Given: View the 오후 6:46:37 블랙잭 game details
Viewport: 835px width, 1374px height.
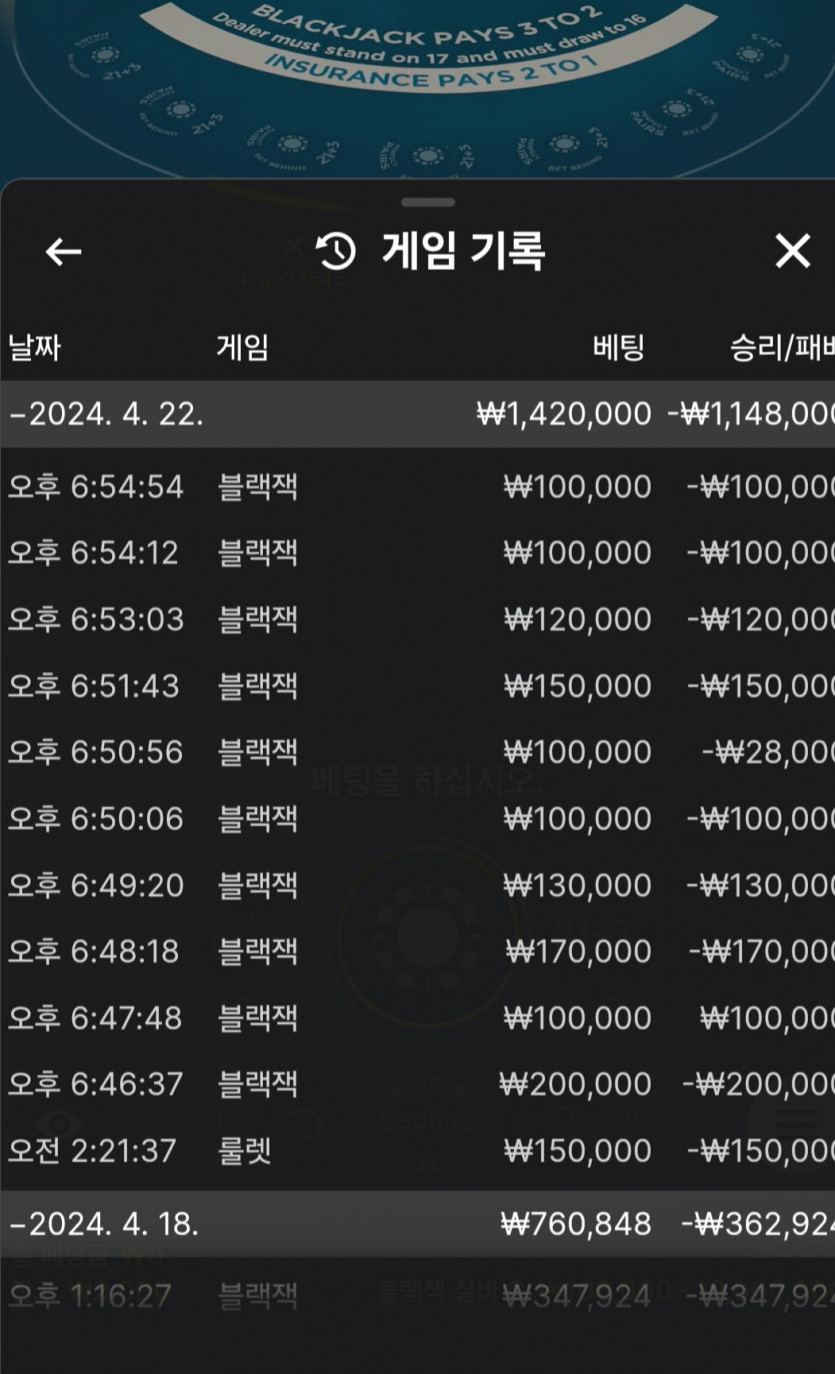Looking at the screenshot, I should coord(417,1084).
